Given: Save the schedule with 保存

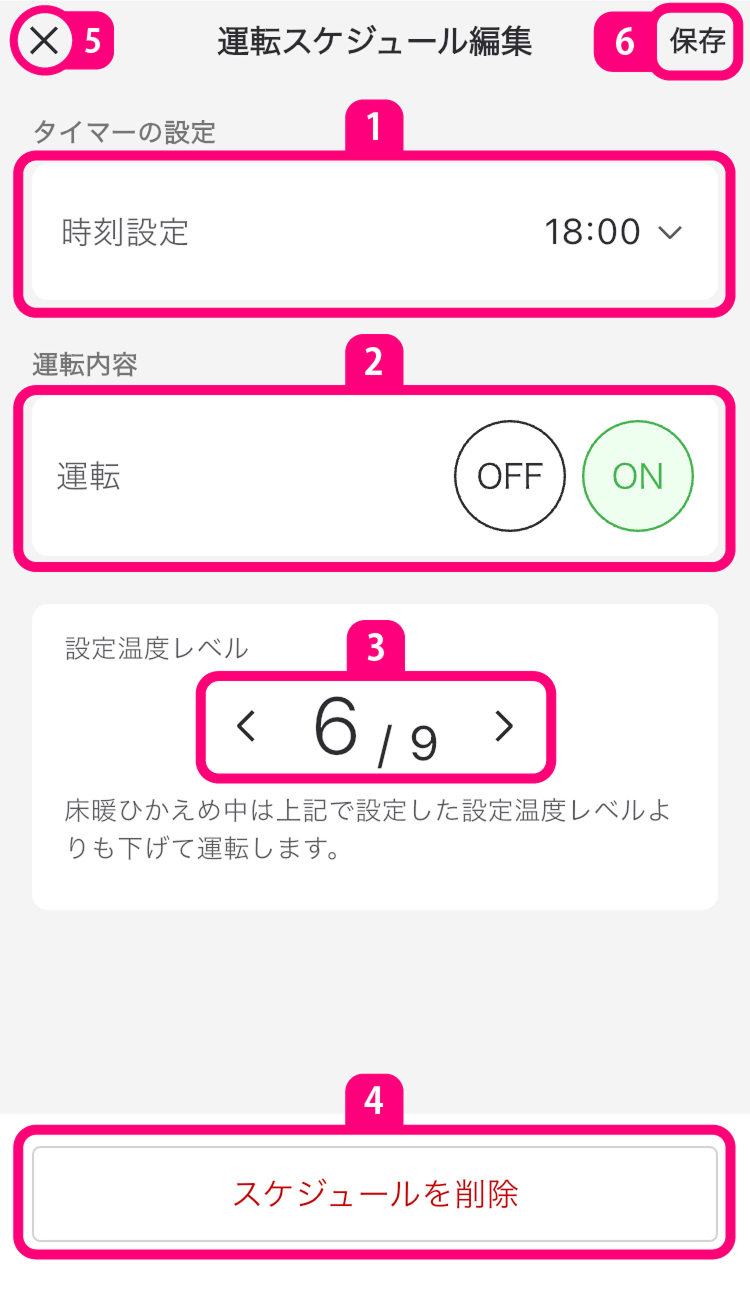Looking at the screenshot, I should point(697,41).
